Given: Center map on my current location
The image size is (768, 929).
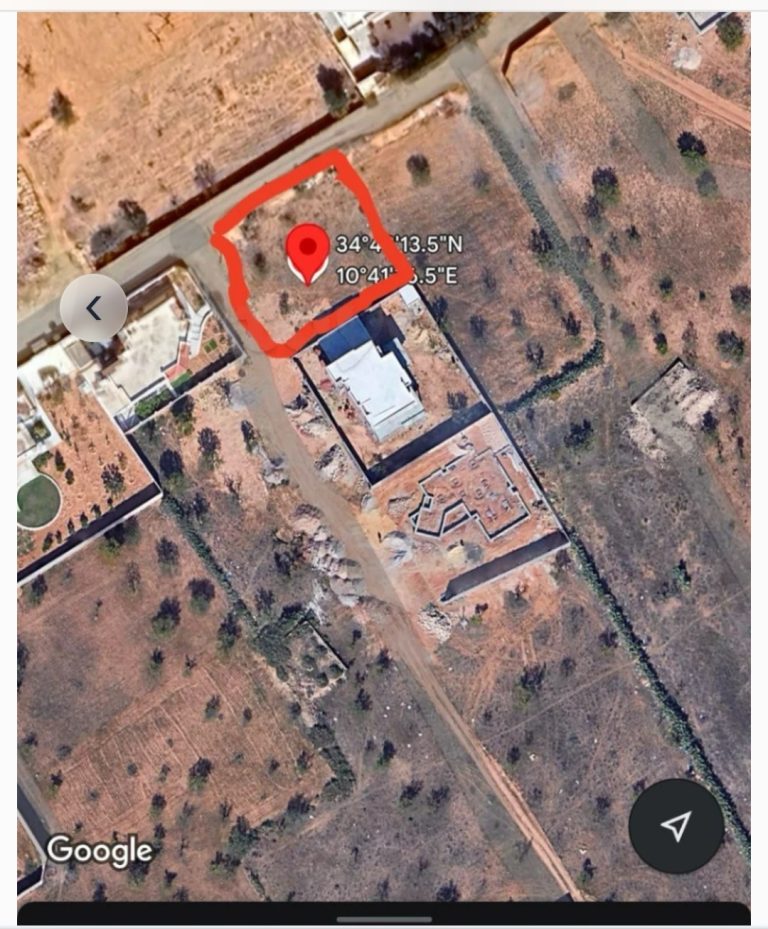Looking at the screenshot, I should [677, 826].
